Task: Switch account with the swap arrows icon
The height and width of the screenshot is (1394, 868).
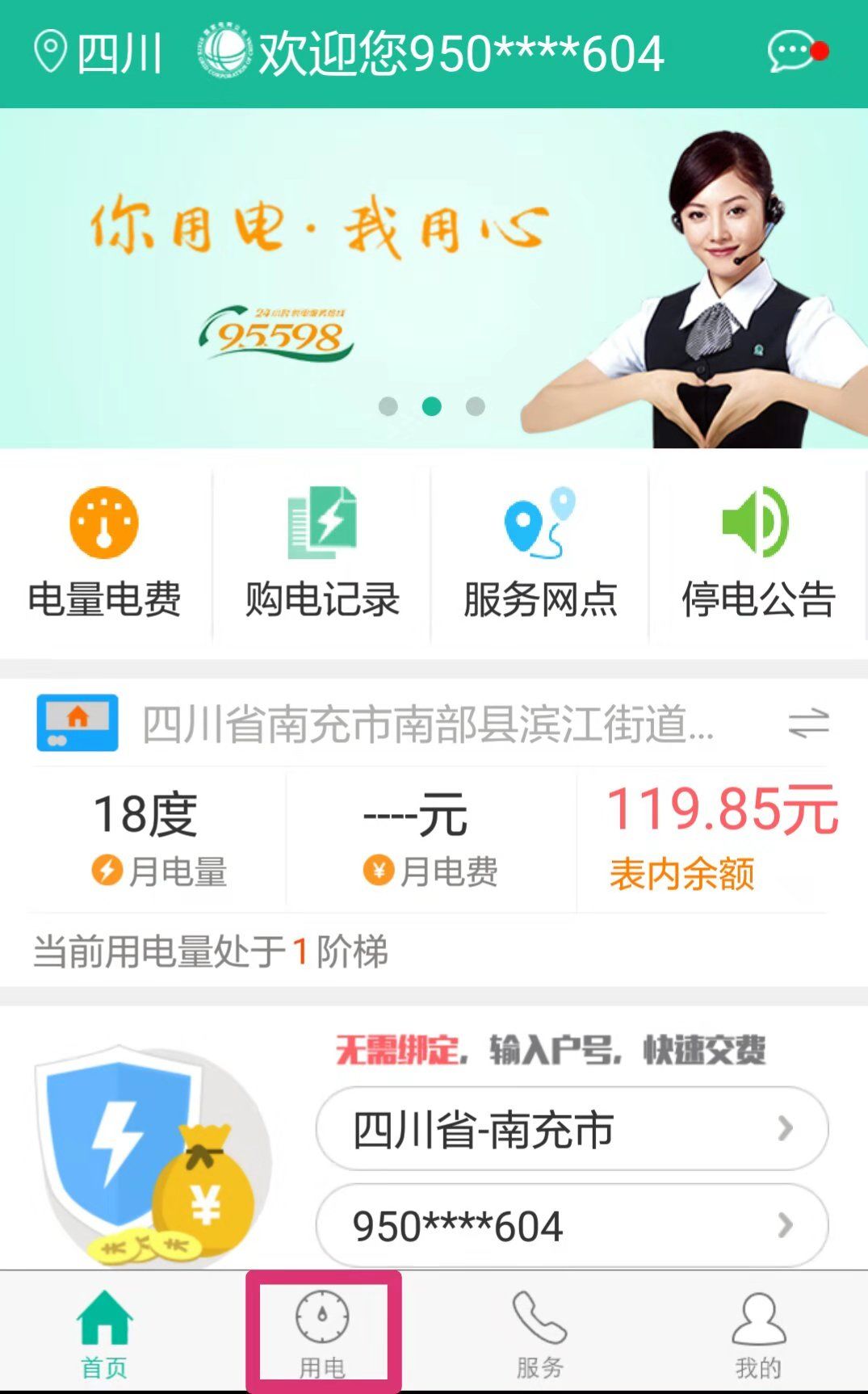Action: (x=808, y=723)
